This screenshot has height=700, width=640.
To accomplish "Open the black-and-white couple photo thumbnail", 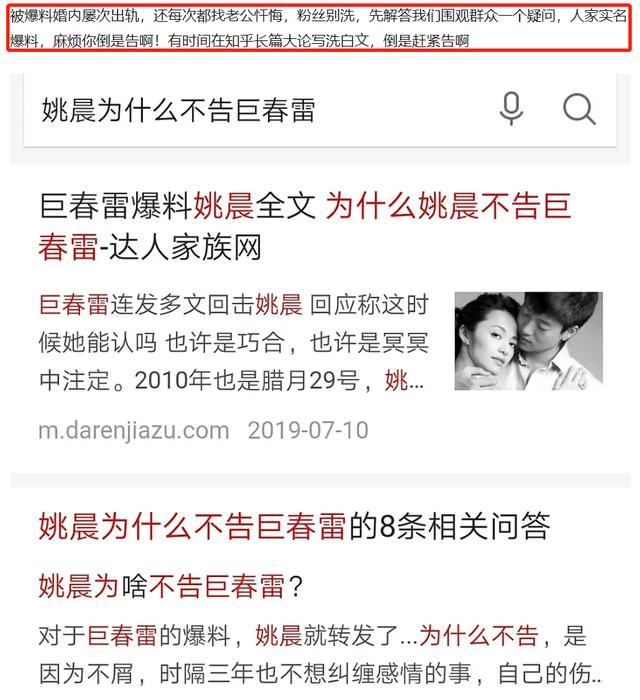I will point(528,341).
